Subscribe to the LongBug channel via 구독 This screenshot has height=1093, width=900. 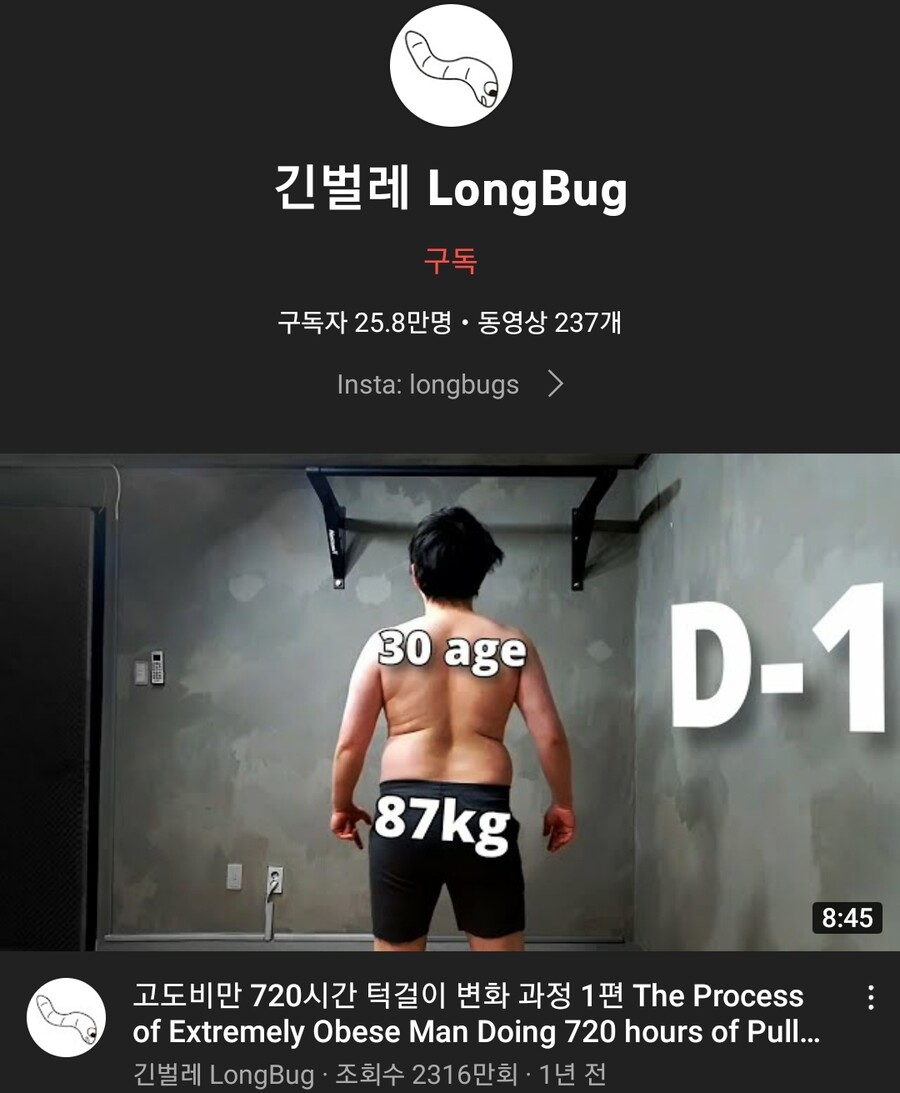click(x=450, y=261)
